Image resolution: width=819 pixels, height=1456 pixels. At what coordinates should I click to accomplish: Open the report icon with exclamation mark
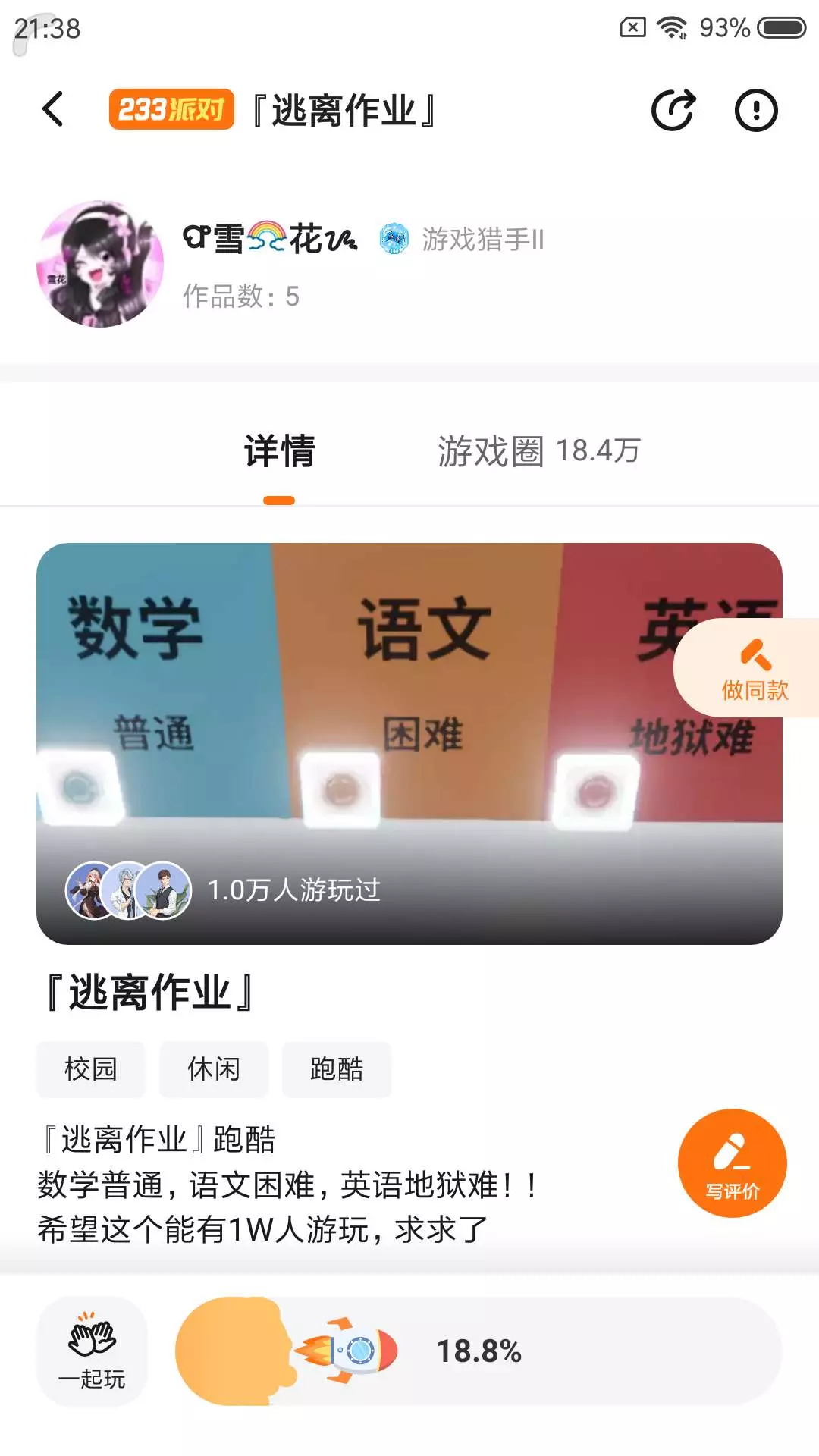tap(756, 110)
